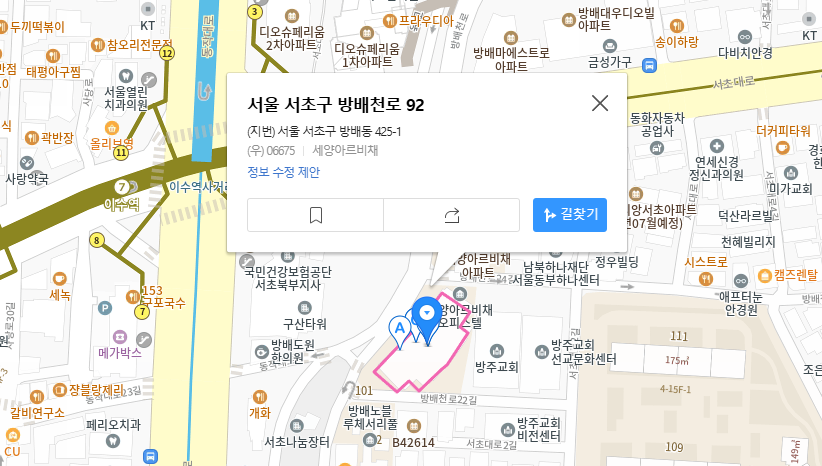
Task: Select the marker labeled A
Action: click(x=401, y=328)
